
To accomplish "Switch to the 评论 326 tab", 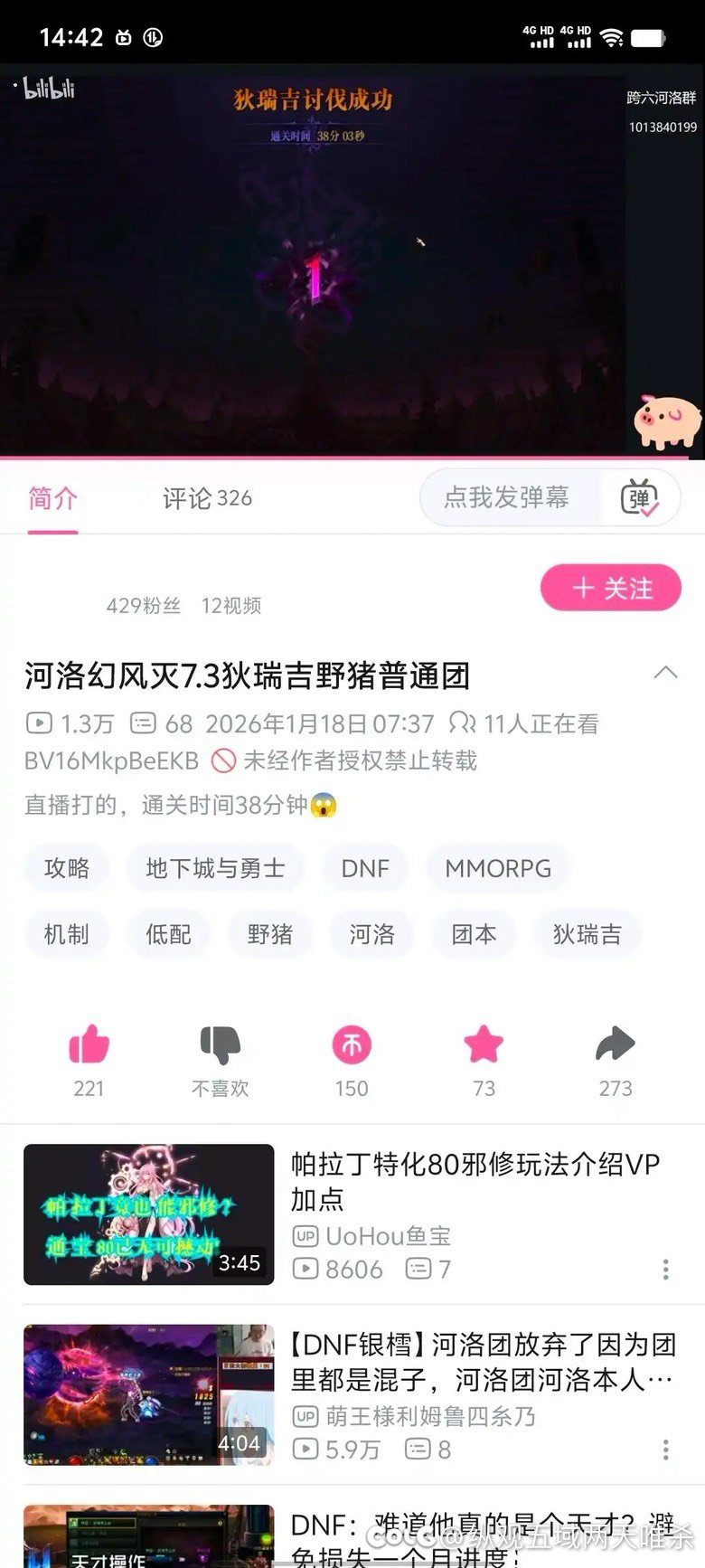I will tap(207, 498).
